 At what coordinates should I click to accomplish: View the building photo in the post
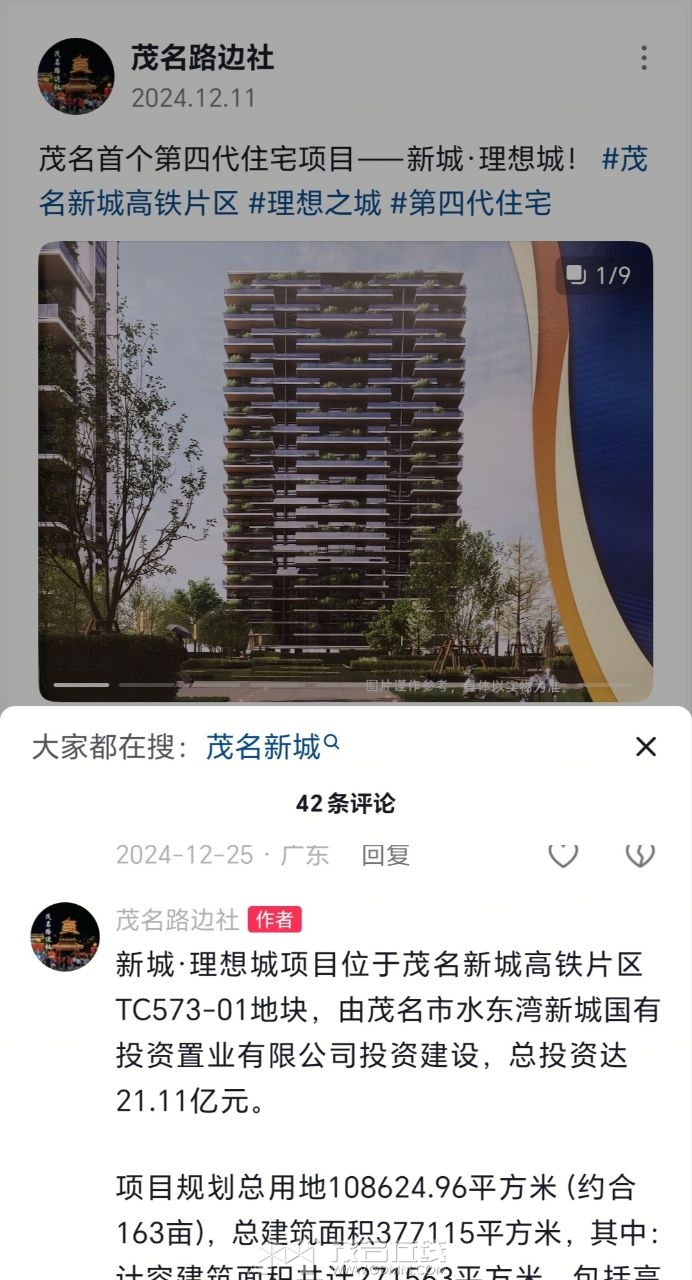click(x=345, y=470)
